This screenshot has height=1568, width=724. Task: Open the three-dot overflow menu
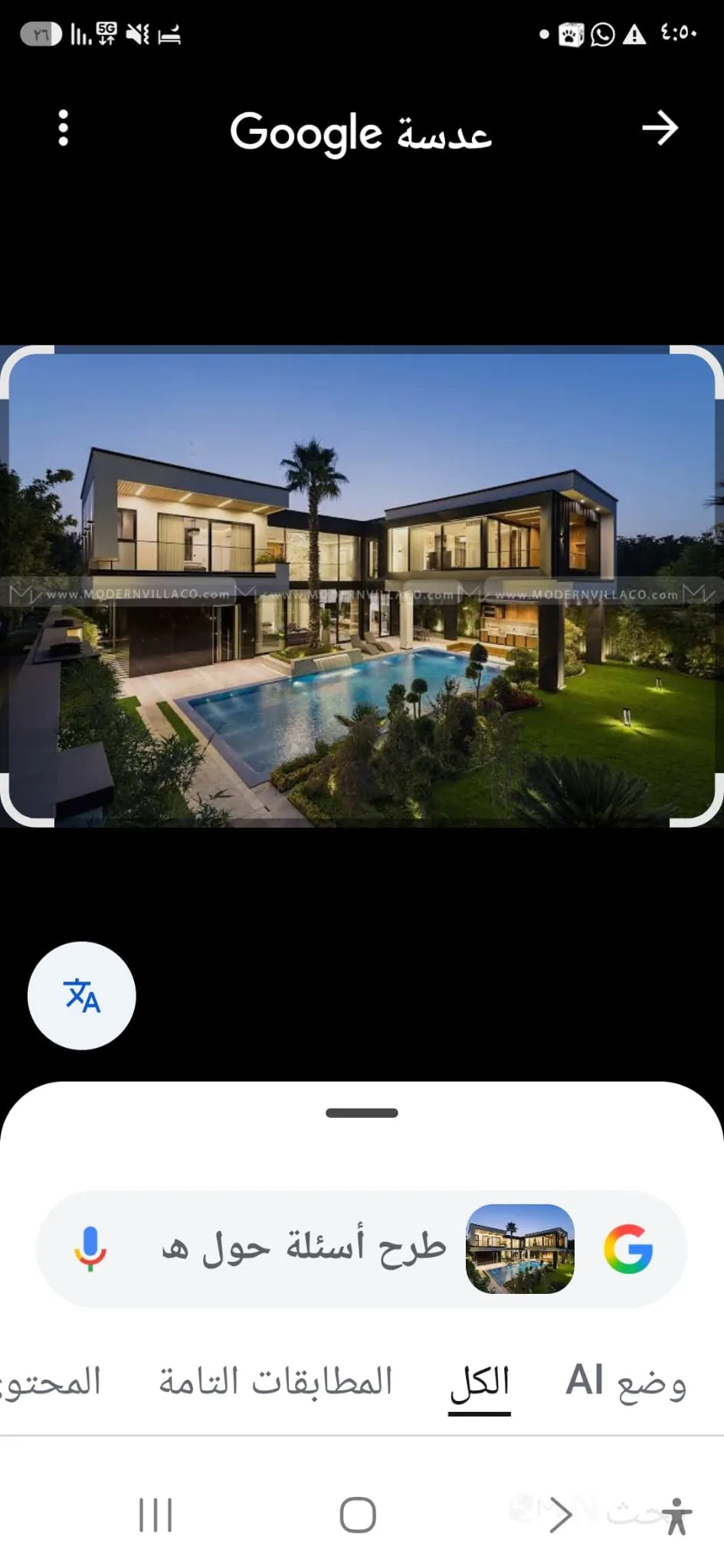click(64, 128)
